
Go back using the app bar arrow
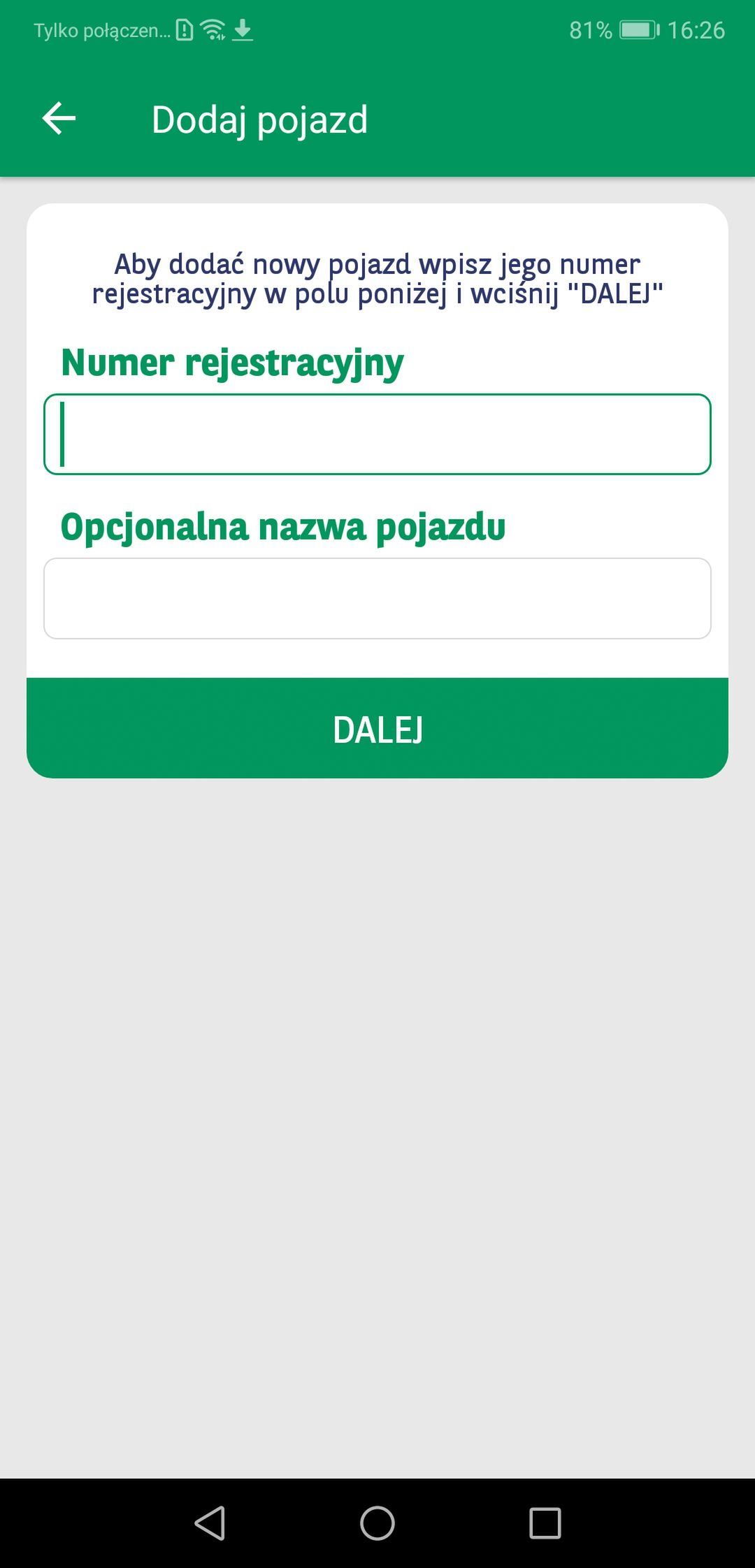(59, 118)
